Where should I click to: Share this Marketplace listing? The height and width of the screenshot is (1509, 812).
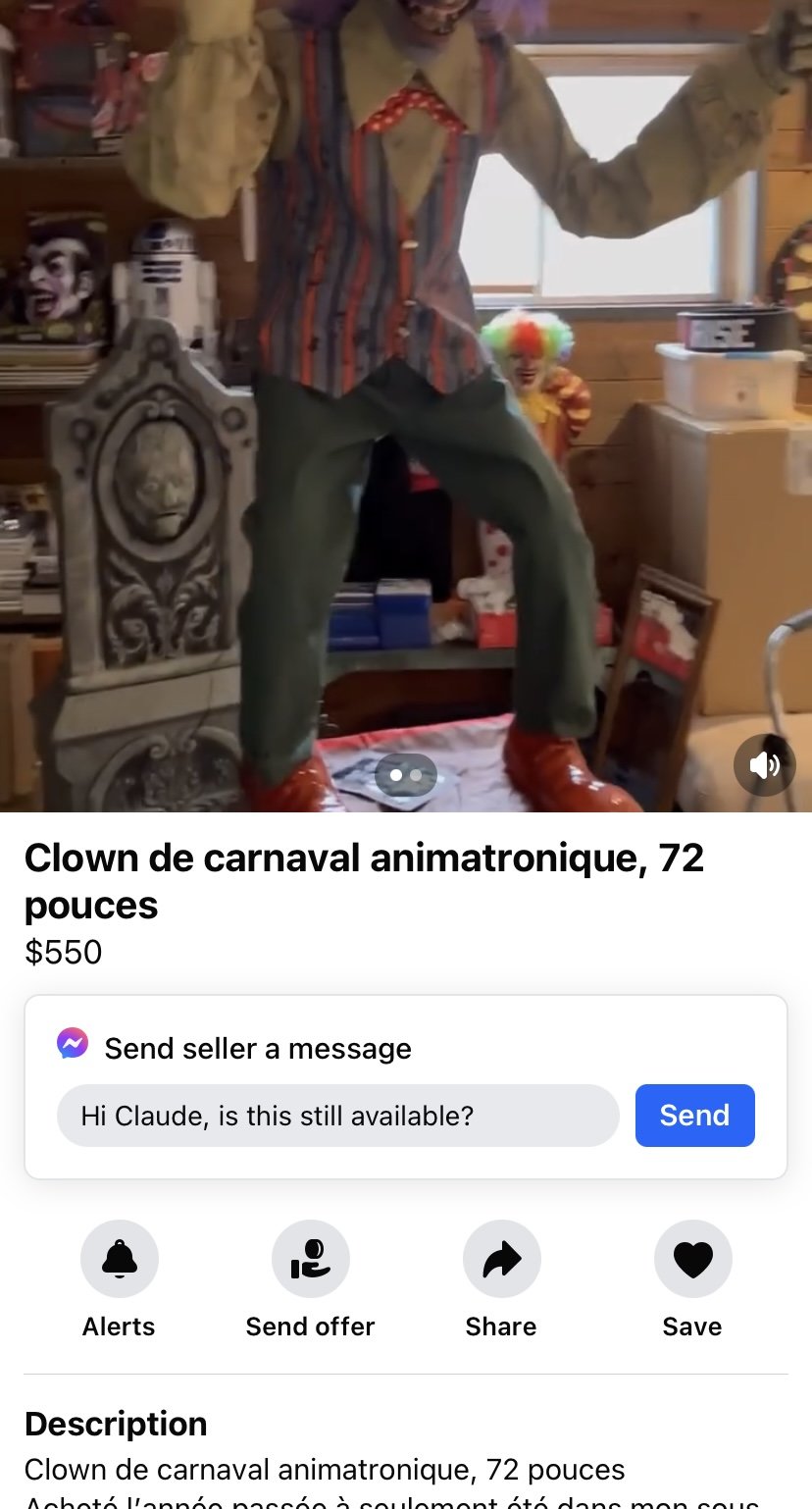(501, 1259)
